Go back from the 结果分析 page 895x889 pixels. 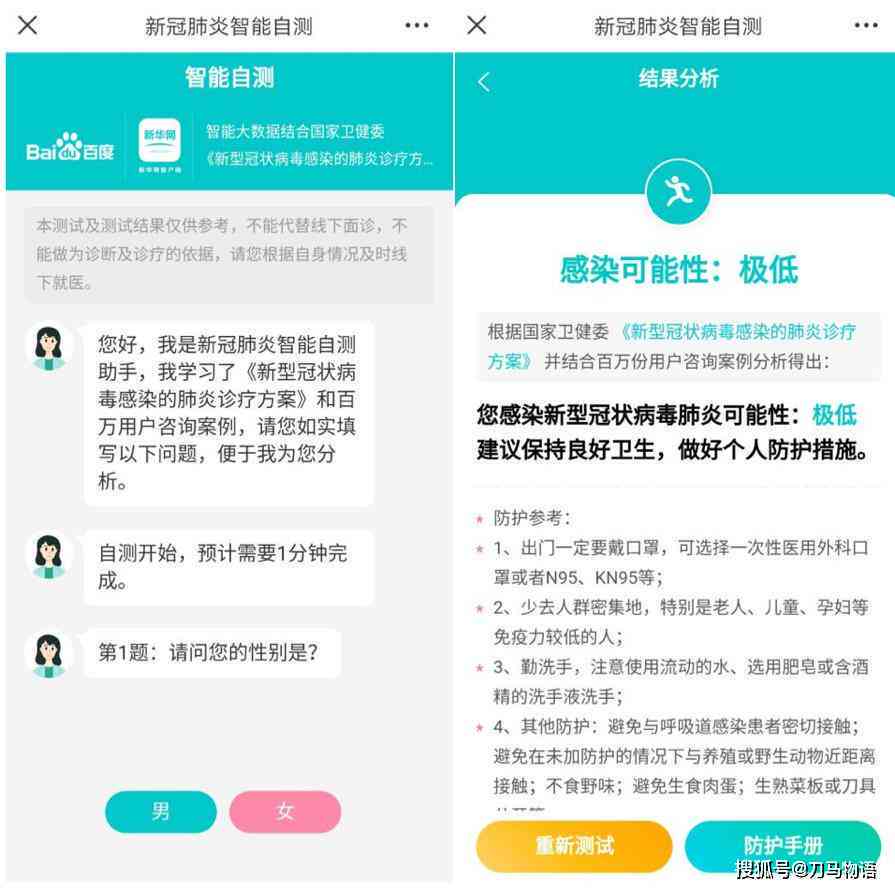click(484, 82)
